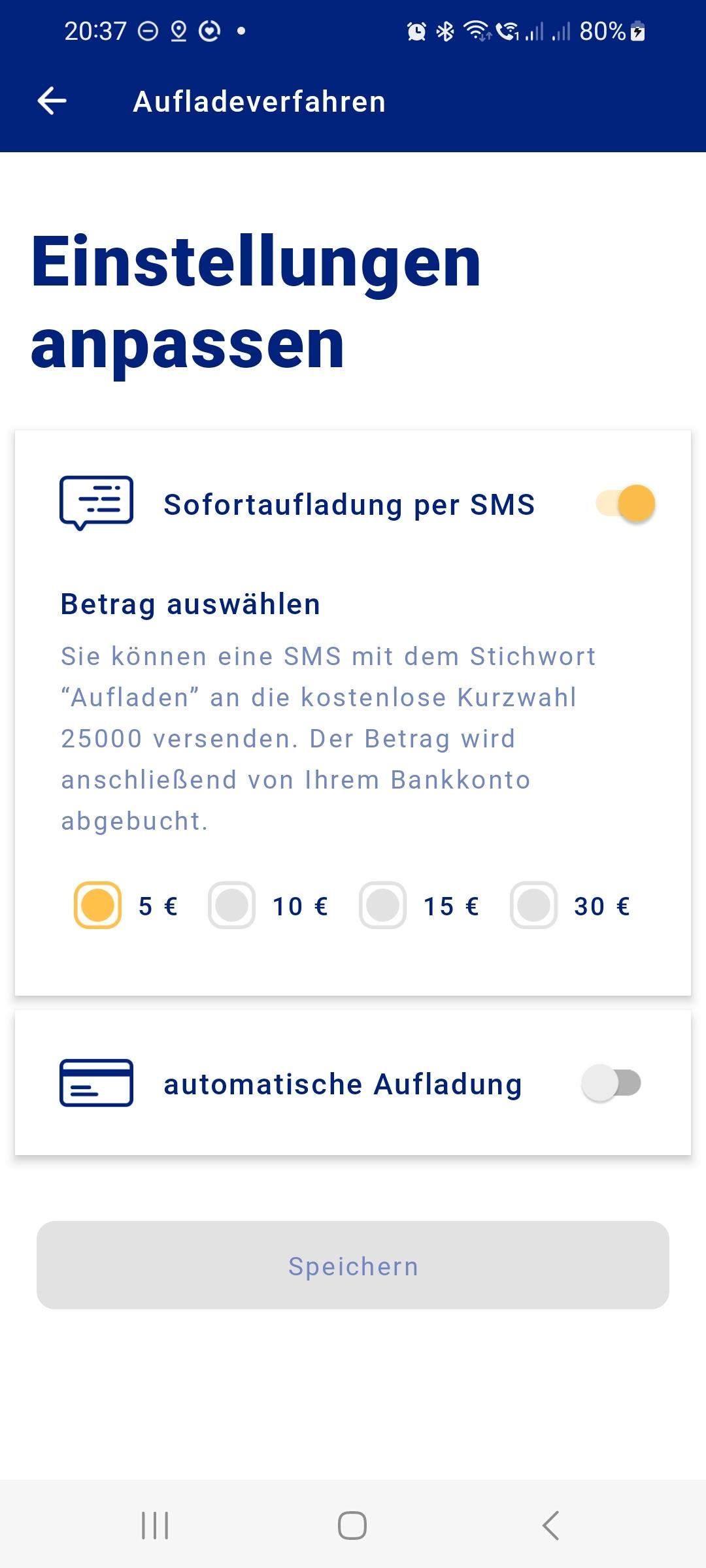The height and width of the screenshot is (1568, 706).
Task: Select the 5 € amount
Action: (97, 906)
